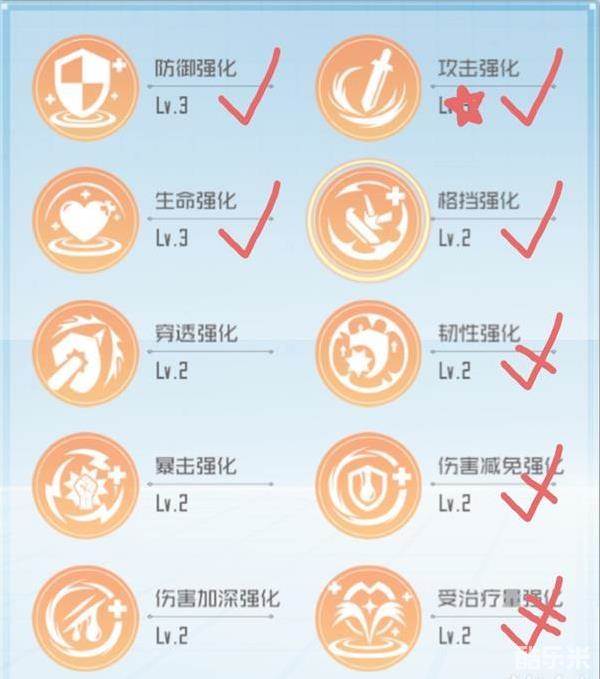Choose the 生命强化 enhancement

tap(76, 218)
